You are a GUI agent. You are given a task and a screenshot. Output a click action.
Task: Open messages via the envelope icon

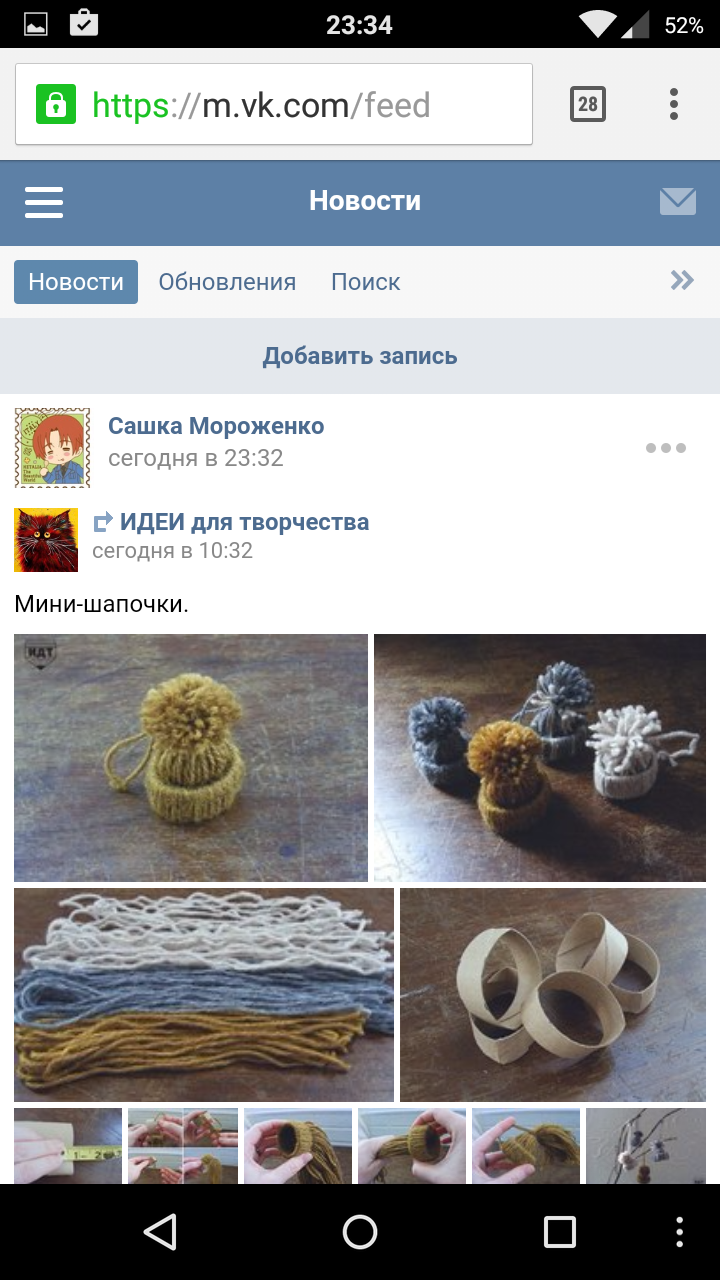tap(678, 202)
